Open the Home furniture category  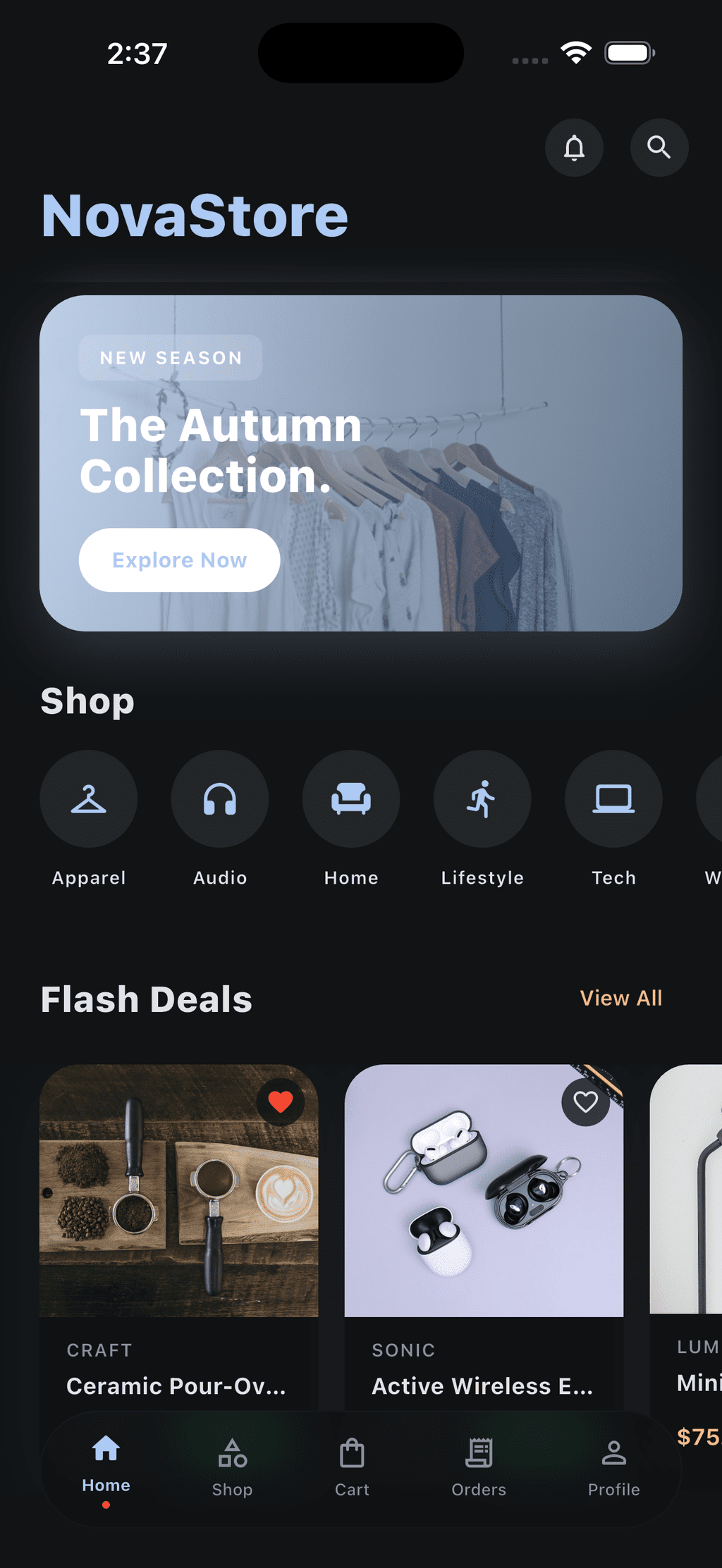coord(351,798)
